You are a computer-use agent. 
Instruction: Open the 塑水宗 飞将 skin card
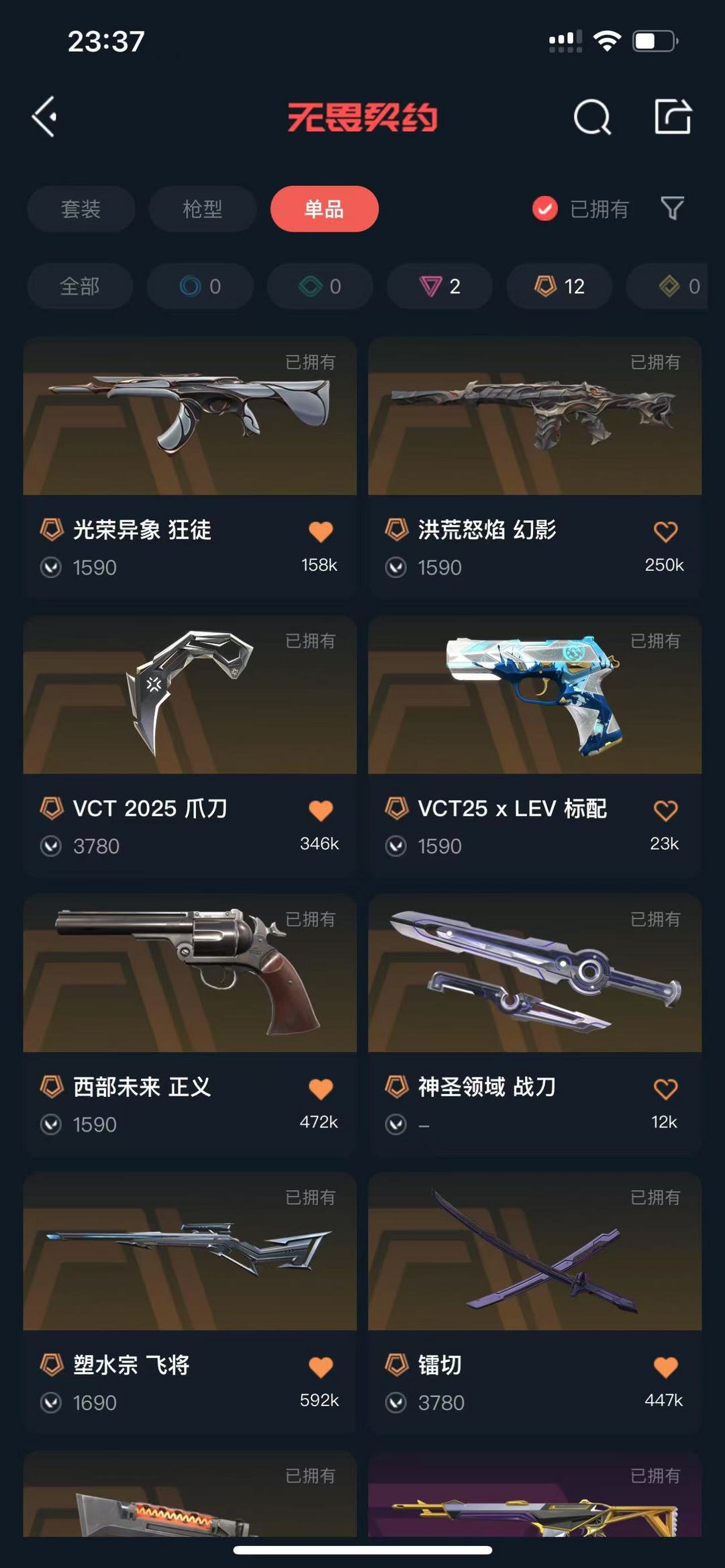click(x=190, y=1304)
